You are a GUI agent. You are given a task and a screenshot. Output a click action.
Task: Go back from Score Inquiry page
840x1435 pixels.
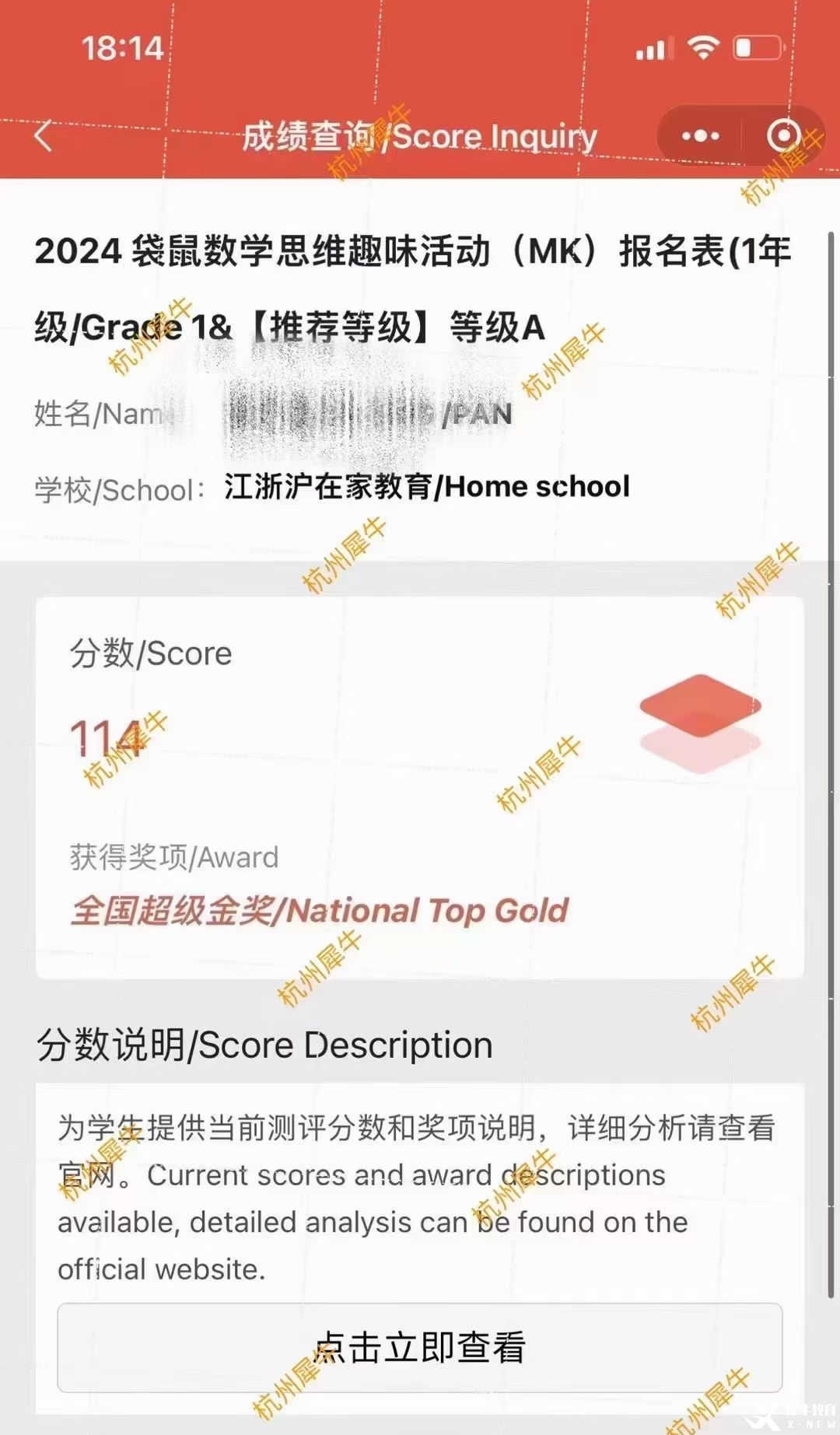[44, 136]
